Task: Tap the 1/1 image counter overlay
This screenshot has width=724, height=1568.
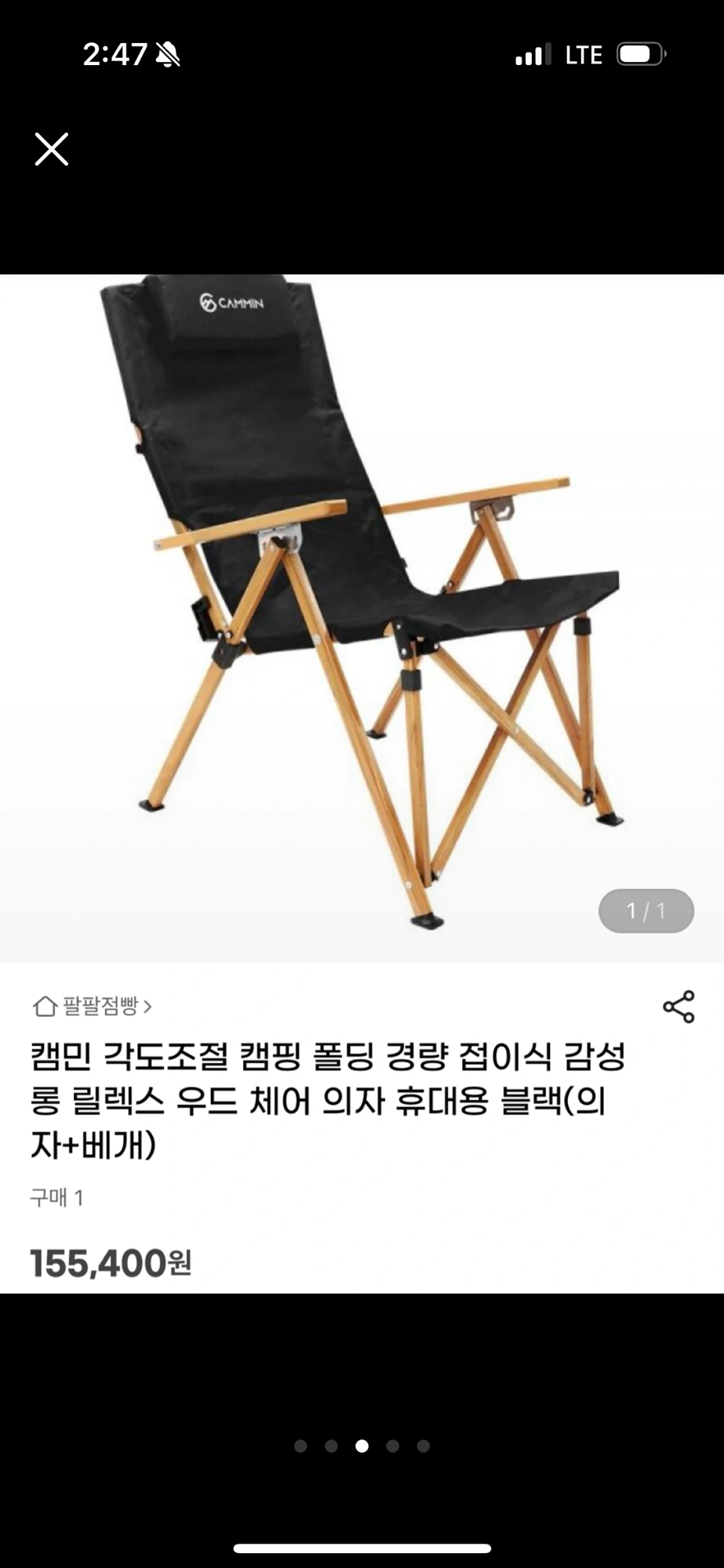Action: (x=645, y=911)
